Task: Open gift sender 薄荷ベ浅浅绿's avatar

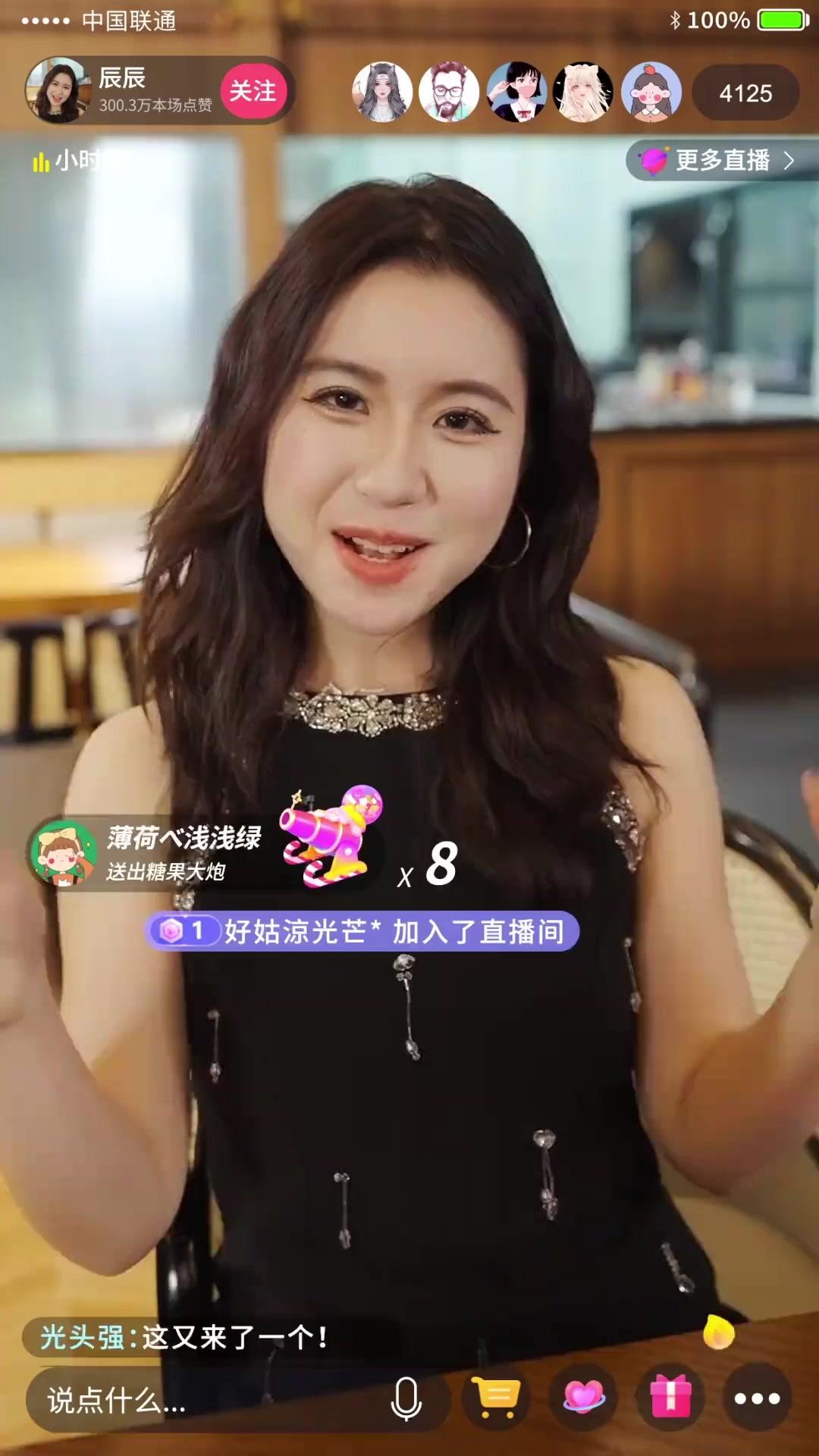Action: 64,853
